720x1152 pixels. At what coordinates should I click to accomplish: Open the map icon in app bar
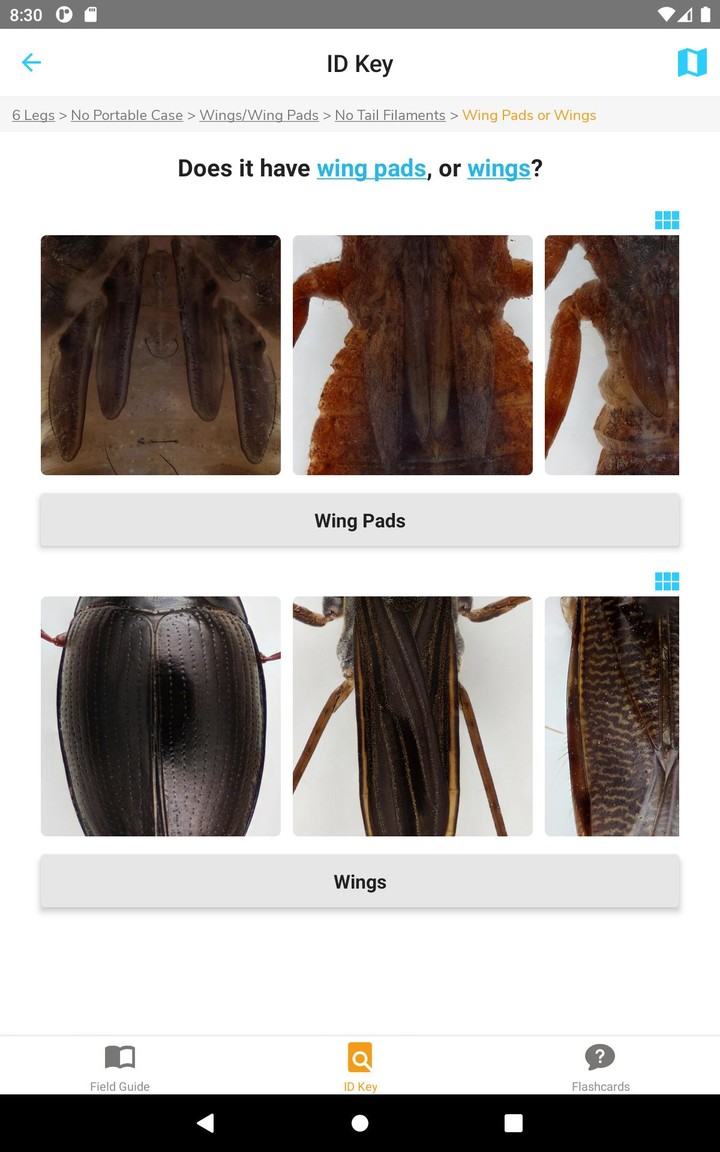(x=692, y=63)
